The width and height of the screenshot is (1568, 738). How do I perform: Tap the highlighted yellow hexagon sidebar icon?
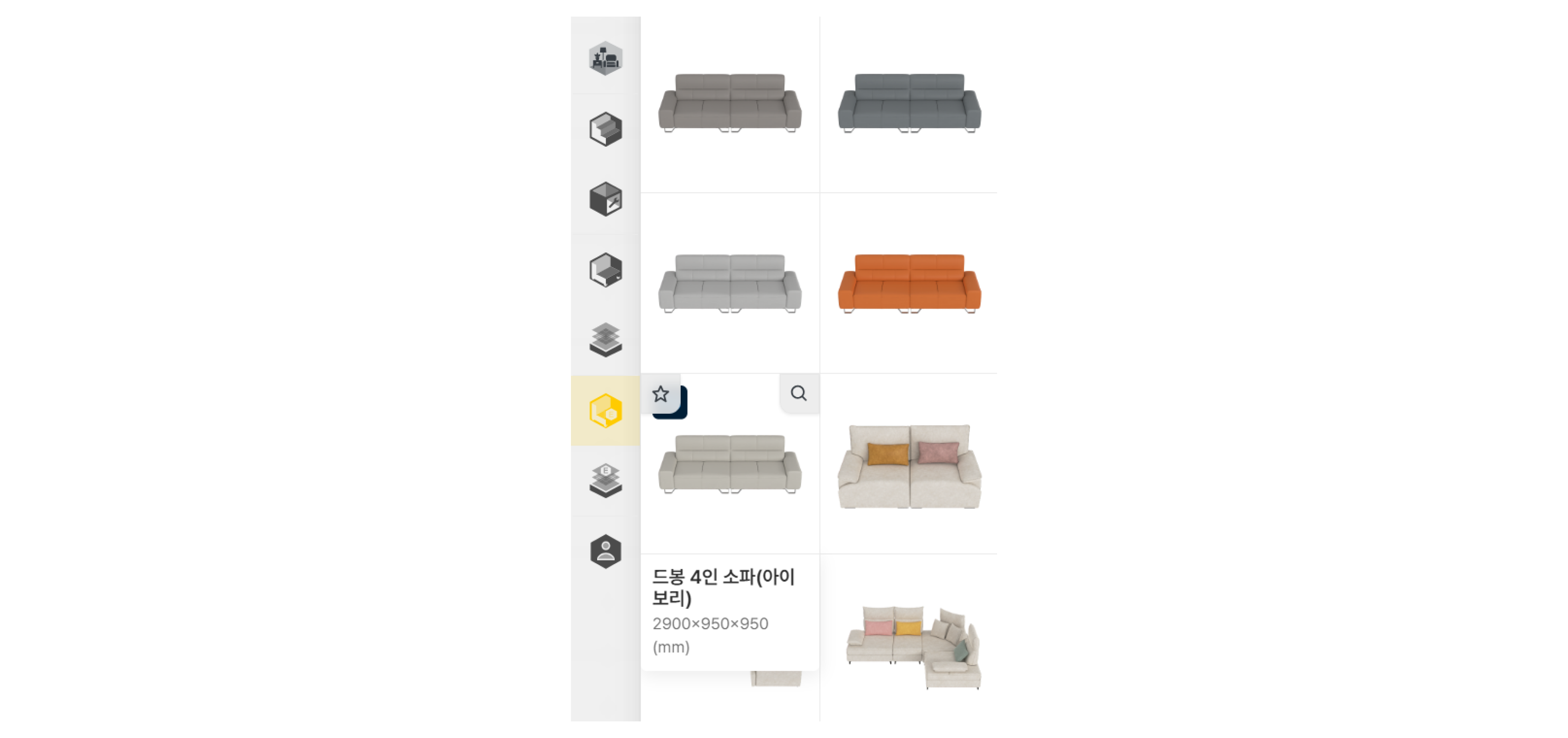pos(605,411)
